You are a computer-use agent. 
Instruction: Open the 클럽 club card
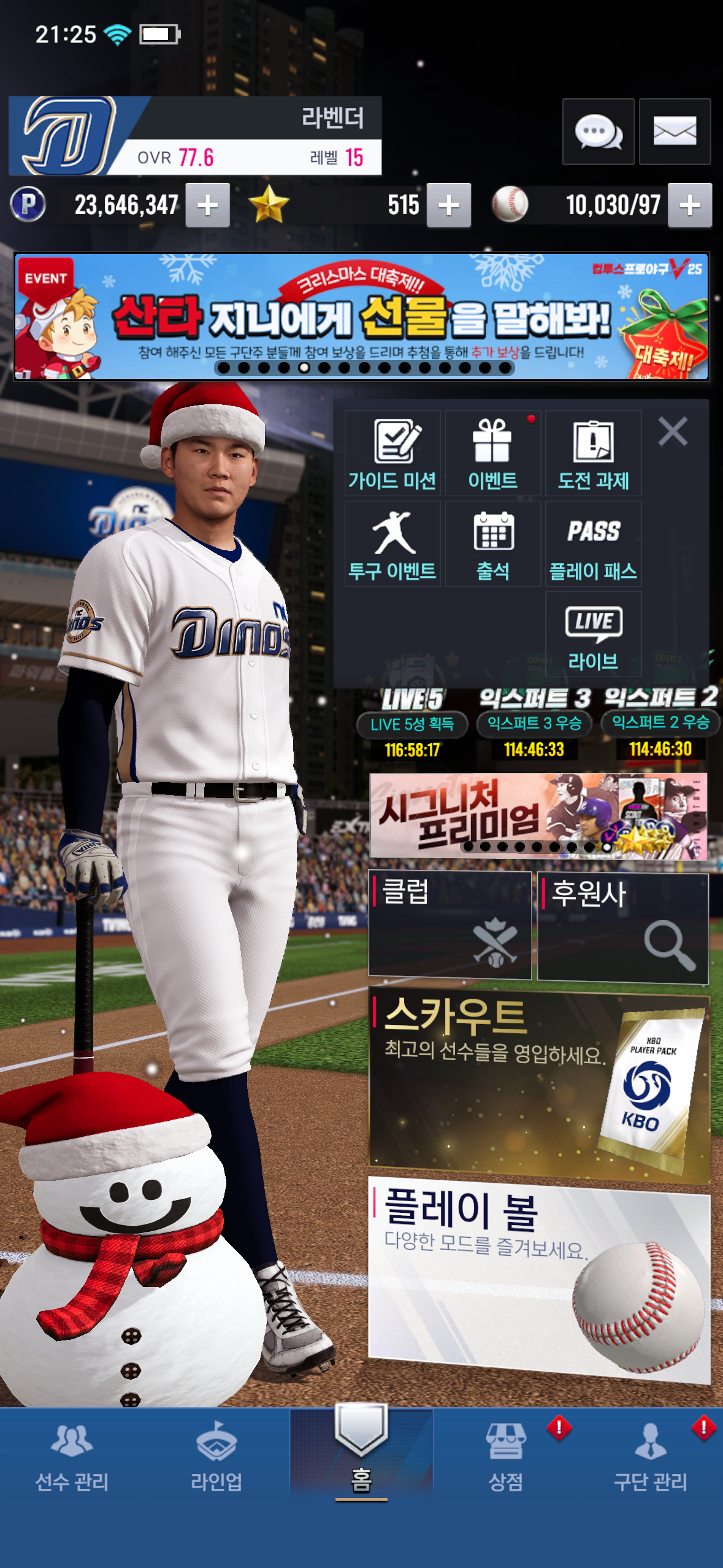pos(449,924)
